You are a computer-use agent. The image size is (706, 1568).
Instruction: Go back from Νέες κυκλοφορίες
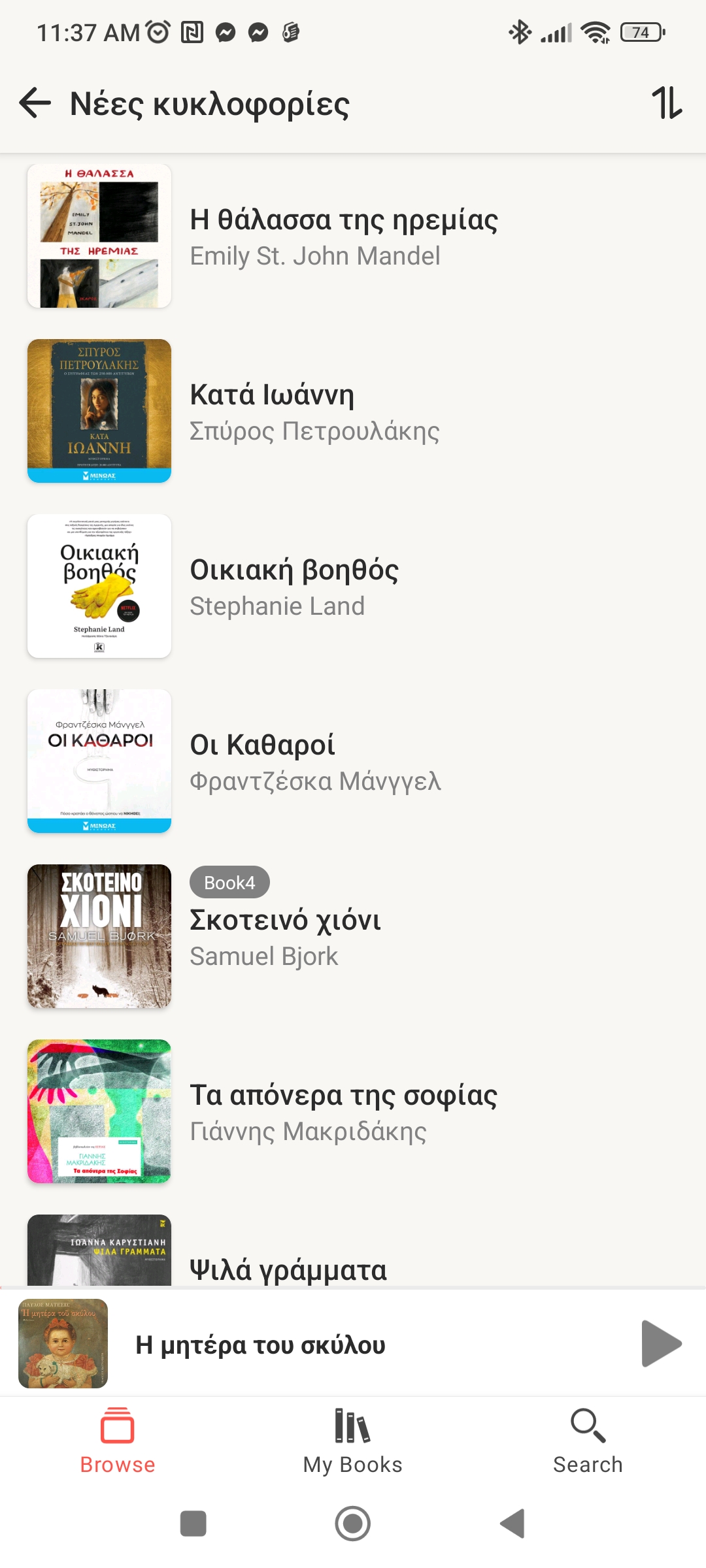[x=35, y=103]
